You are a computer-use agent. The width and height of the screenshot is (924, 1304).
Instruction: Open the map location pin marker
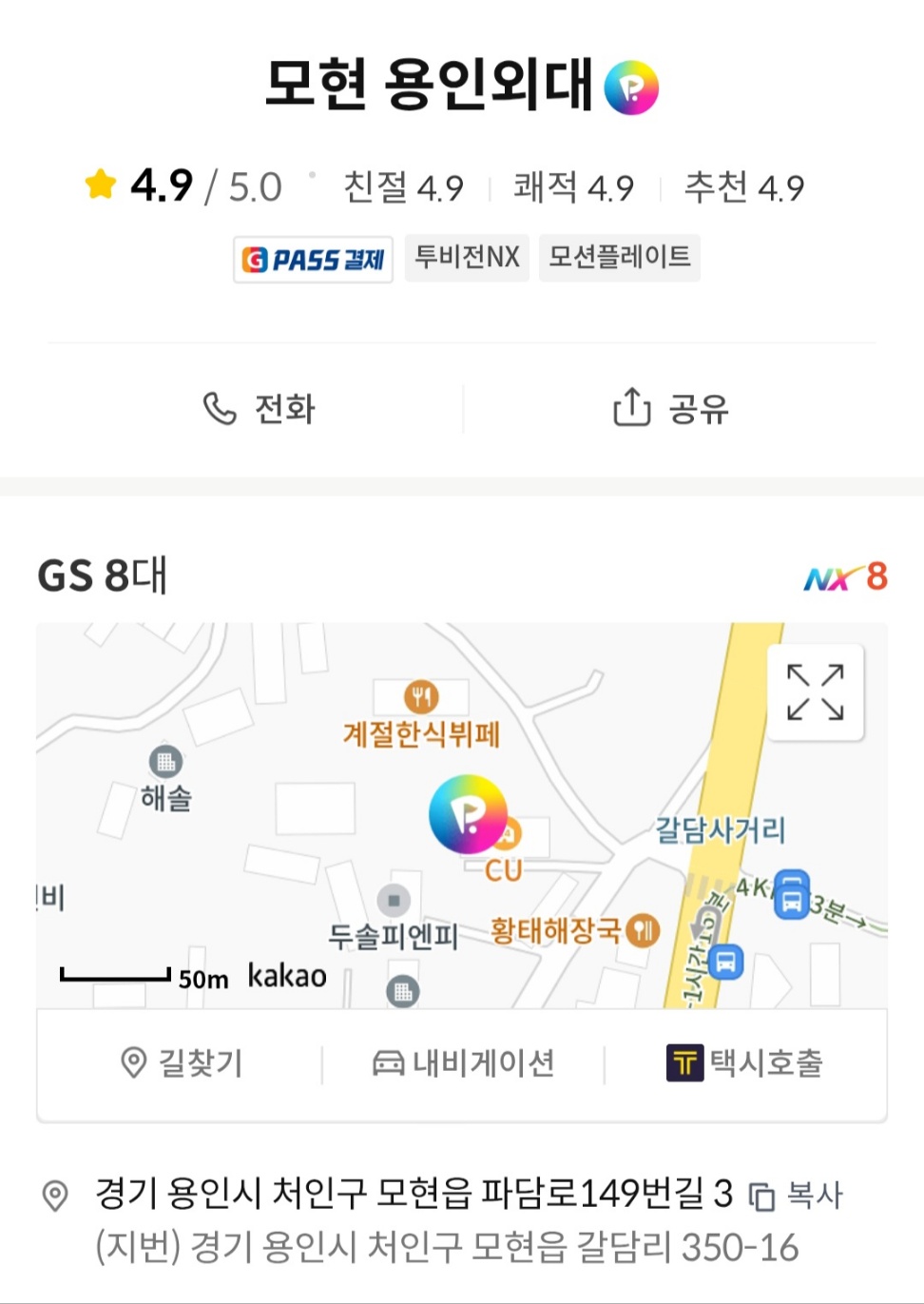(467, 814)
